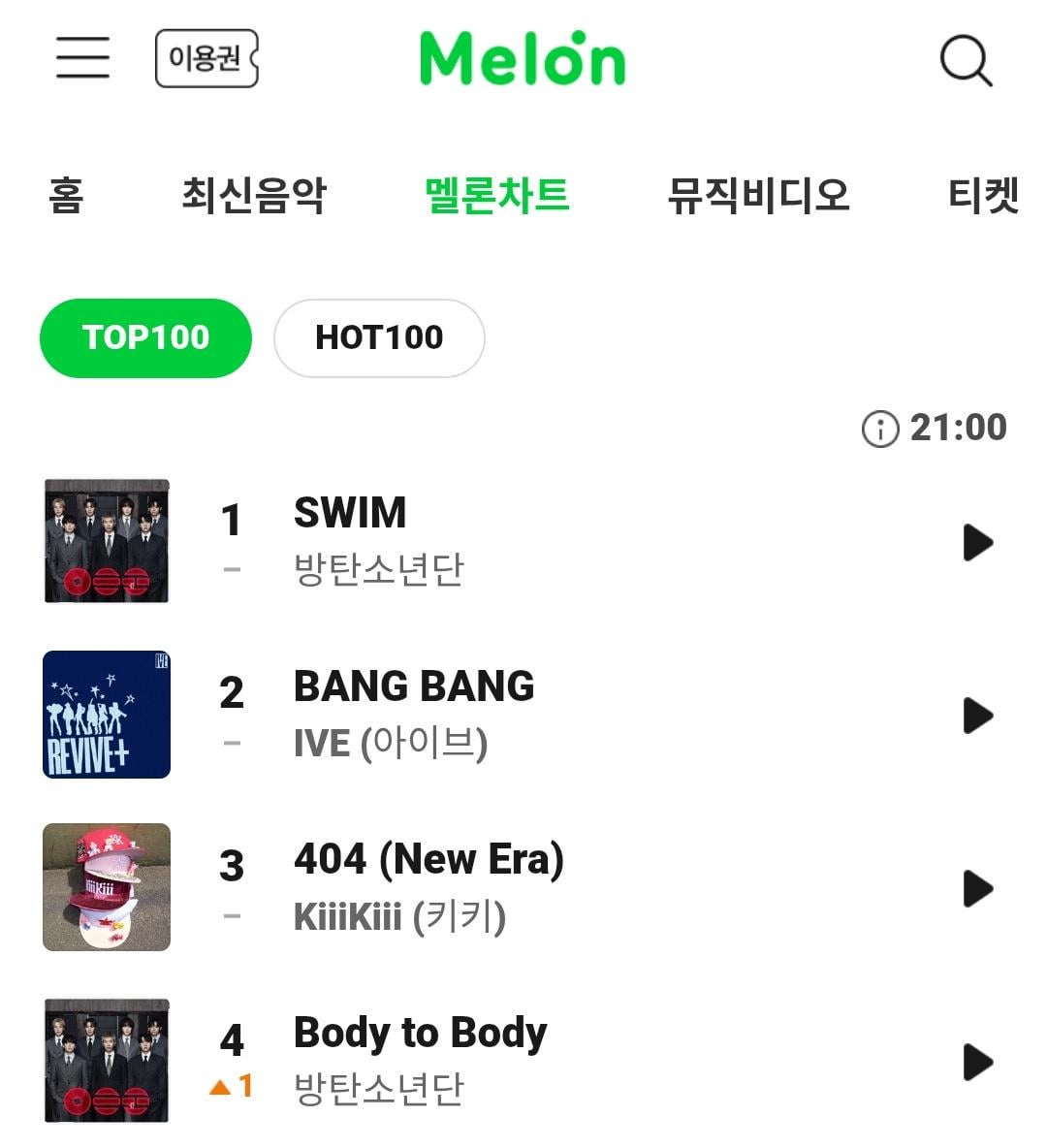Open the hamburger navigation menu
The width and height of the screenshot is (1047, 1148).
81,58
